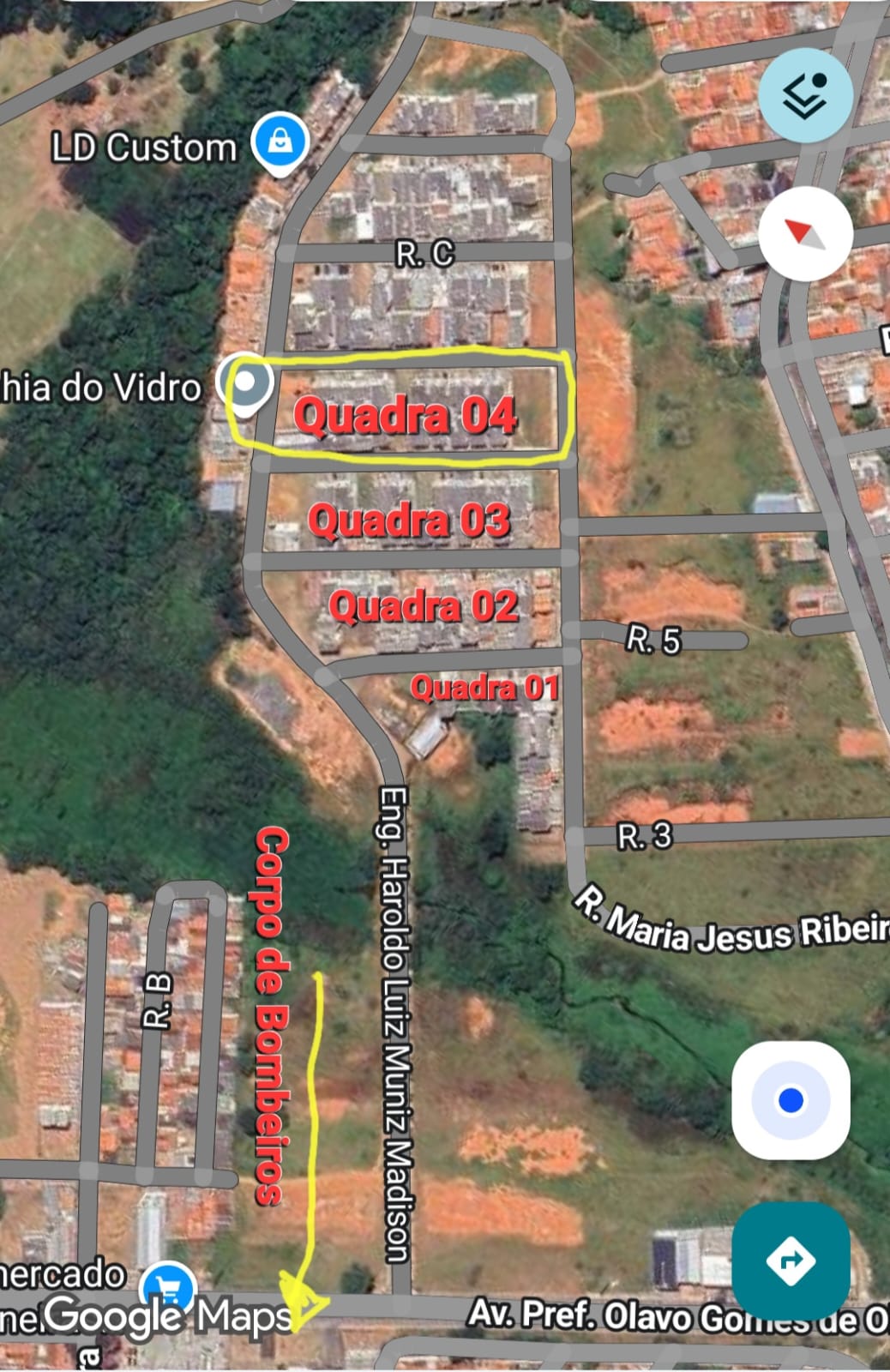The image size is (890, 1372).
Task: Center the map on my location
Action: coord(791,1100)
